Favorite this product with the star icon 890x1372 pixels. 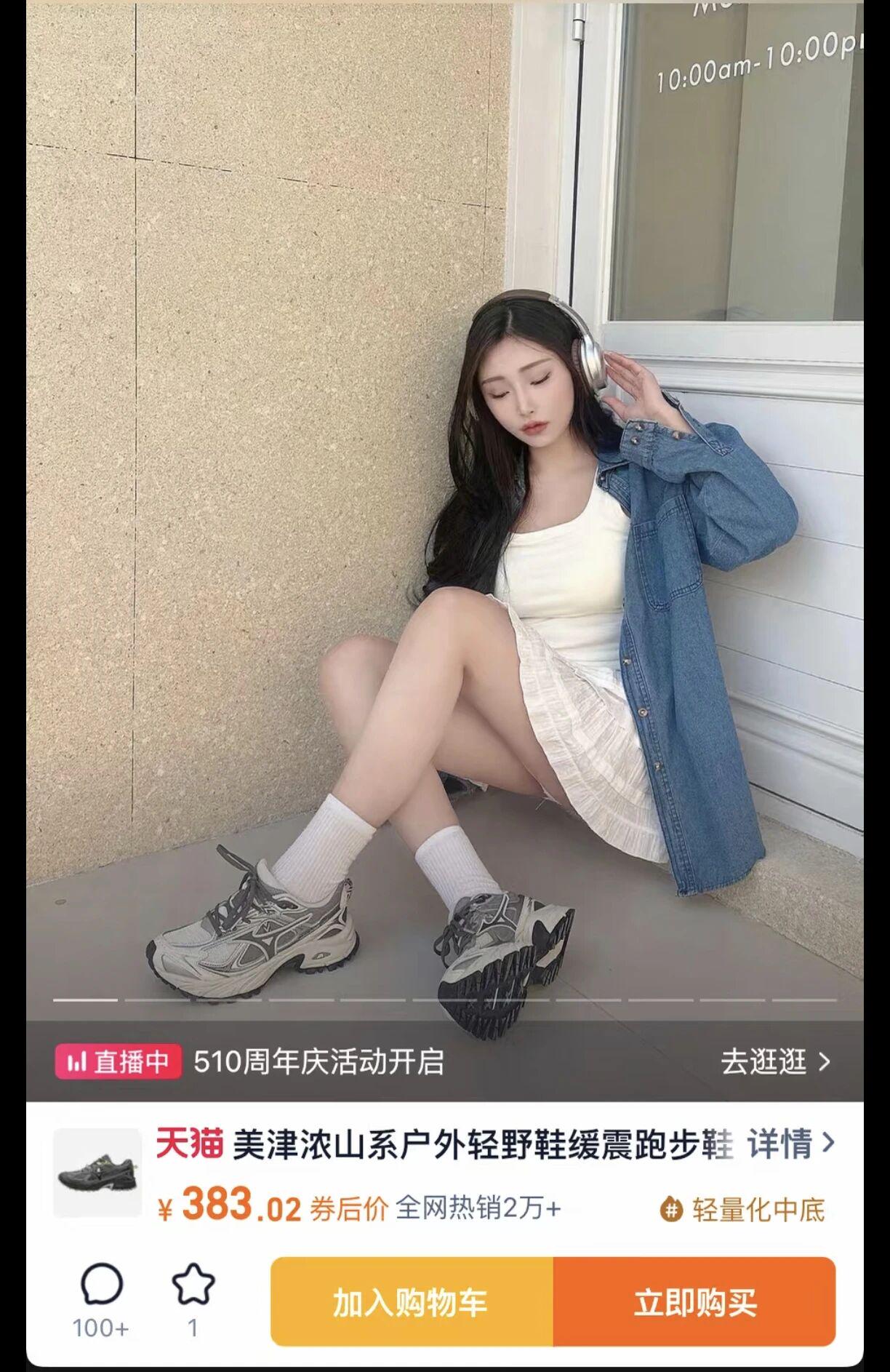pos(193,1285)
